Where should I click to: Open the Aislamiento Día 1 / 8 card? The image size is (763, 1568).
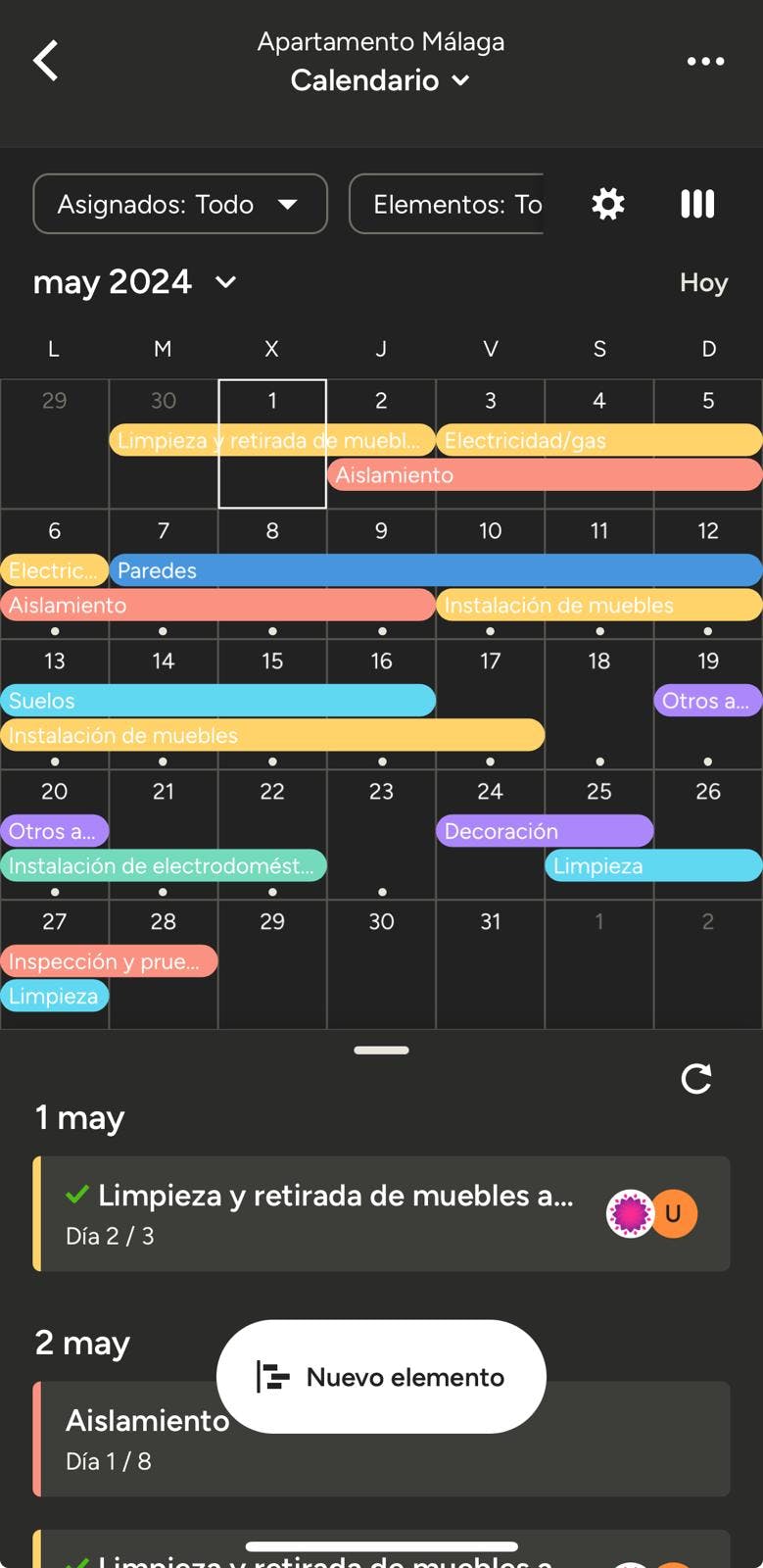pyautogui.click(x=381, y=1439)
